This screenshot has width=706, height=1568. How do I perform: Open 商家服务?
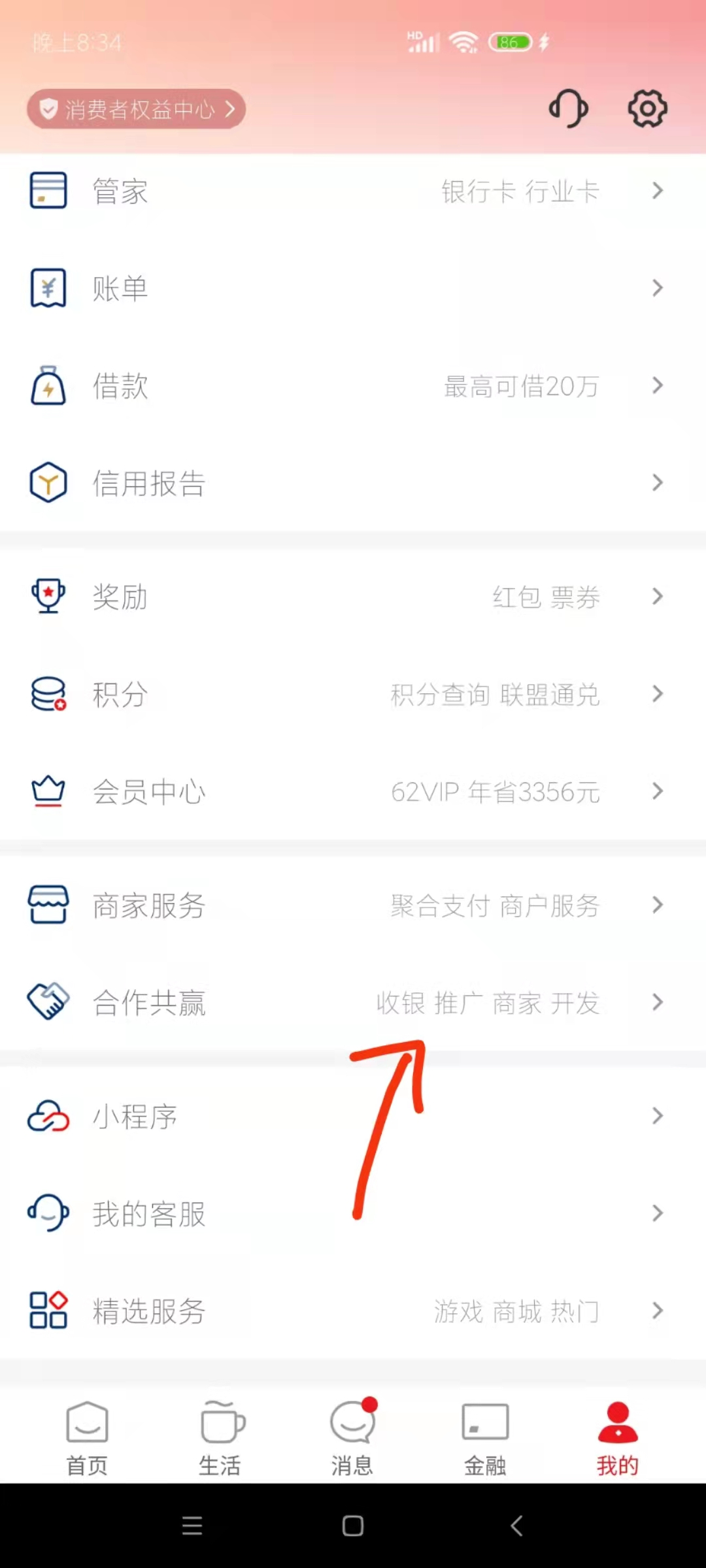coord(353,905)
